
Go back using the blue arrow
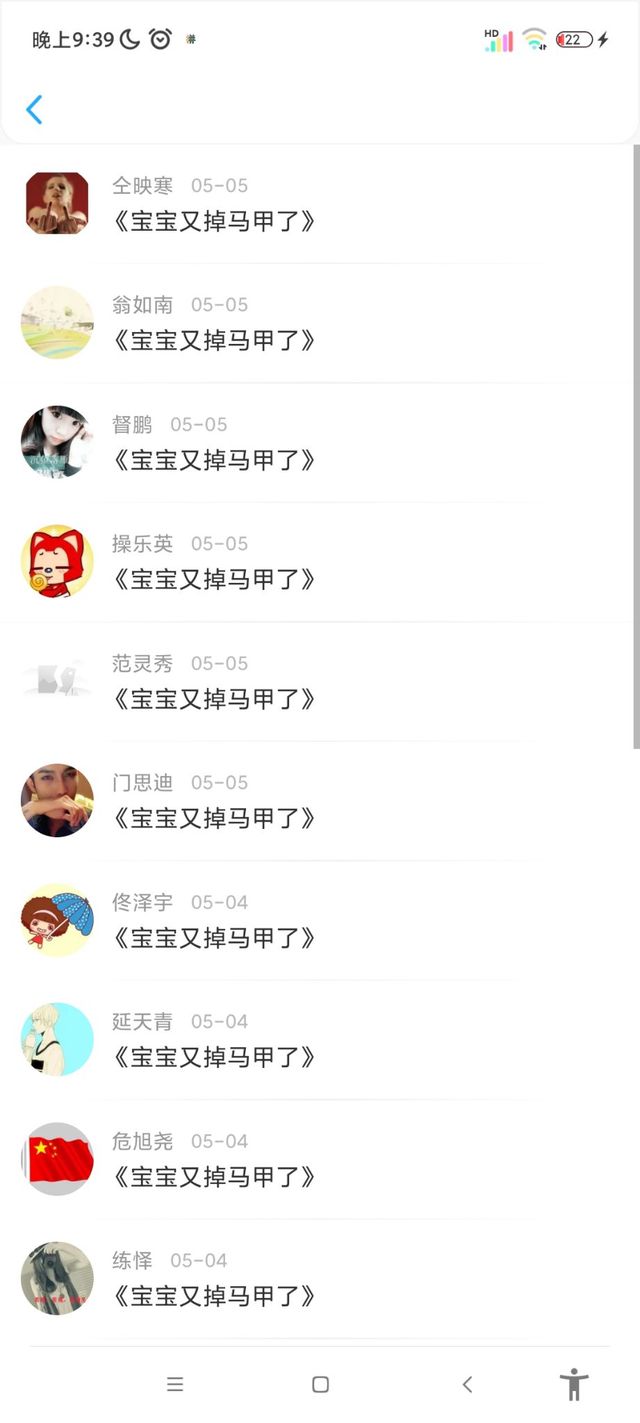34,109
